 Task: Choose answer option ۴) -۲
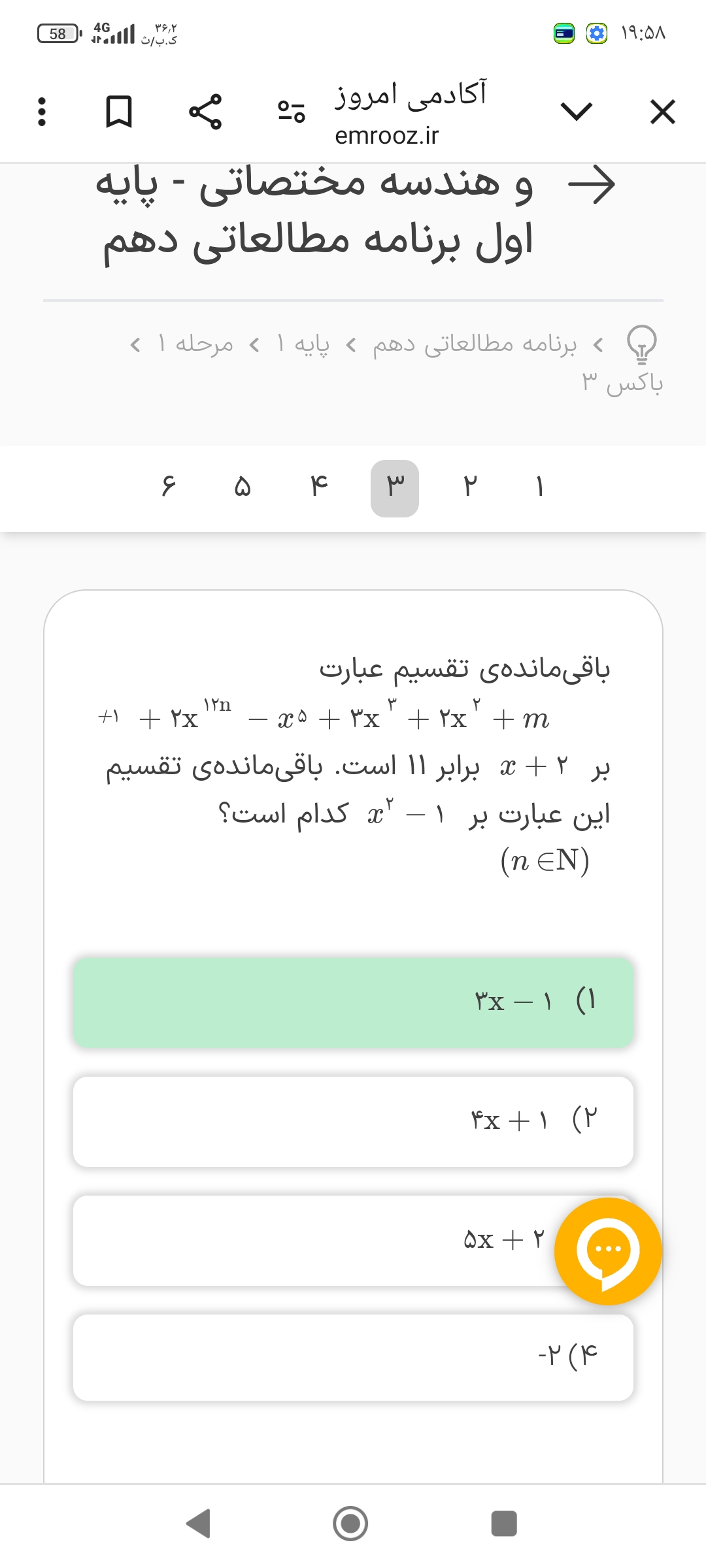353,1358
